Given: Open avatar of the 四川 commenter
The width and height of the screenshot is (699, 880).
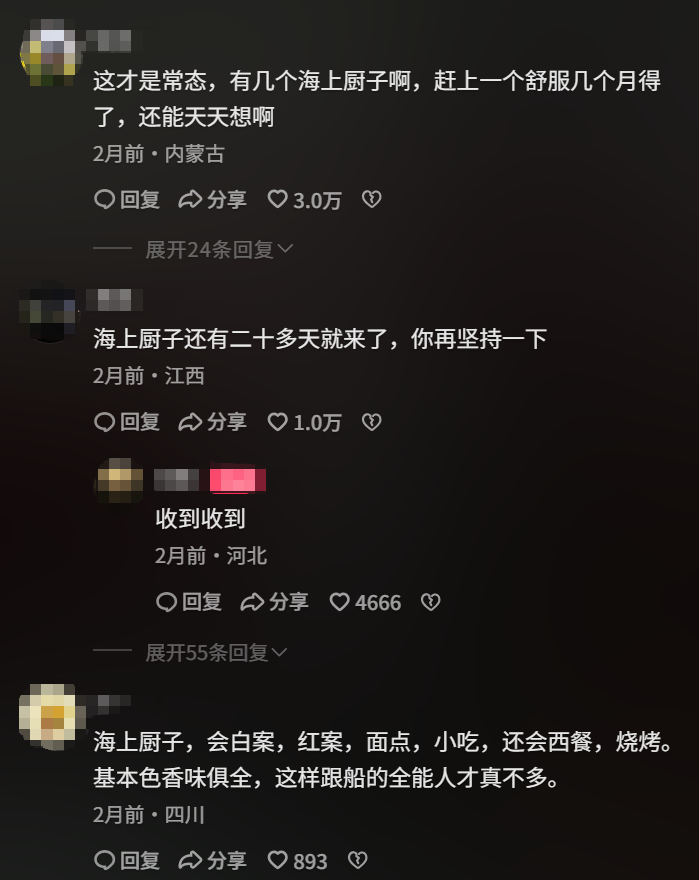Looking at the screenshot, I should point(48,714).
